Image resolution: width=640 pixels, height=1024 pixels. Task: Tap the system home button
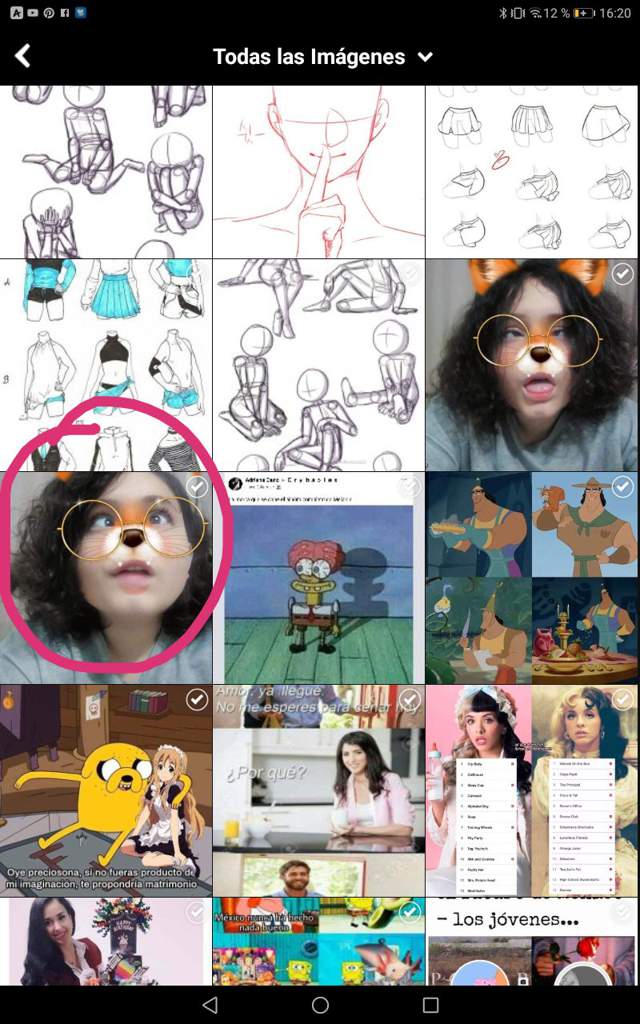(320, 1004)
